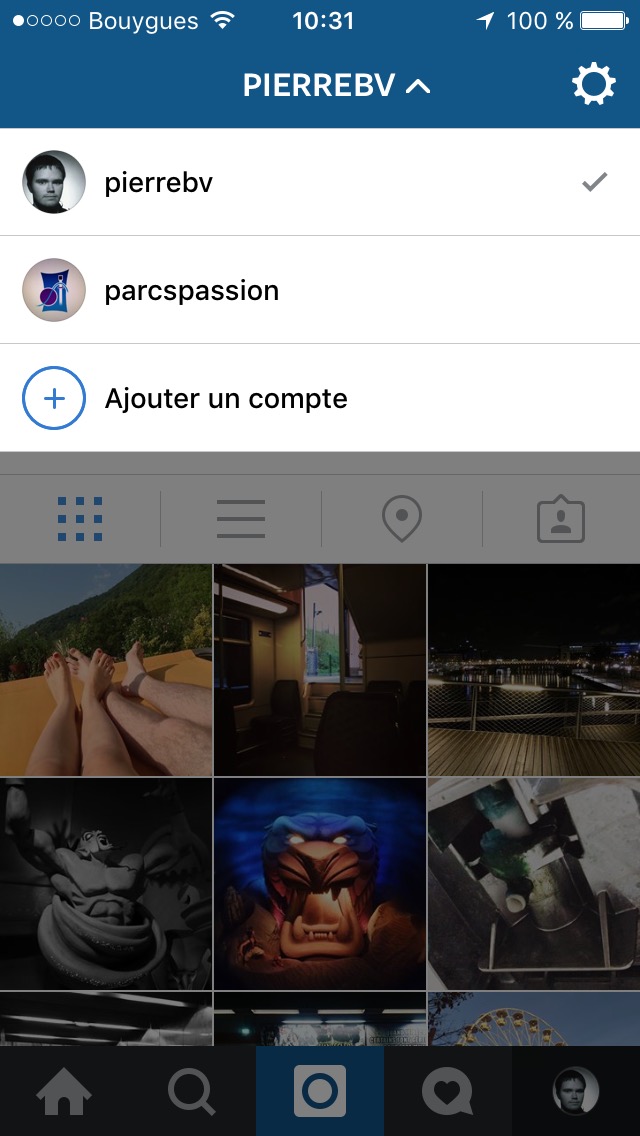Go to the home feed tab
This screenshot has height=1136, width=640.
[64, 1091]
